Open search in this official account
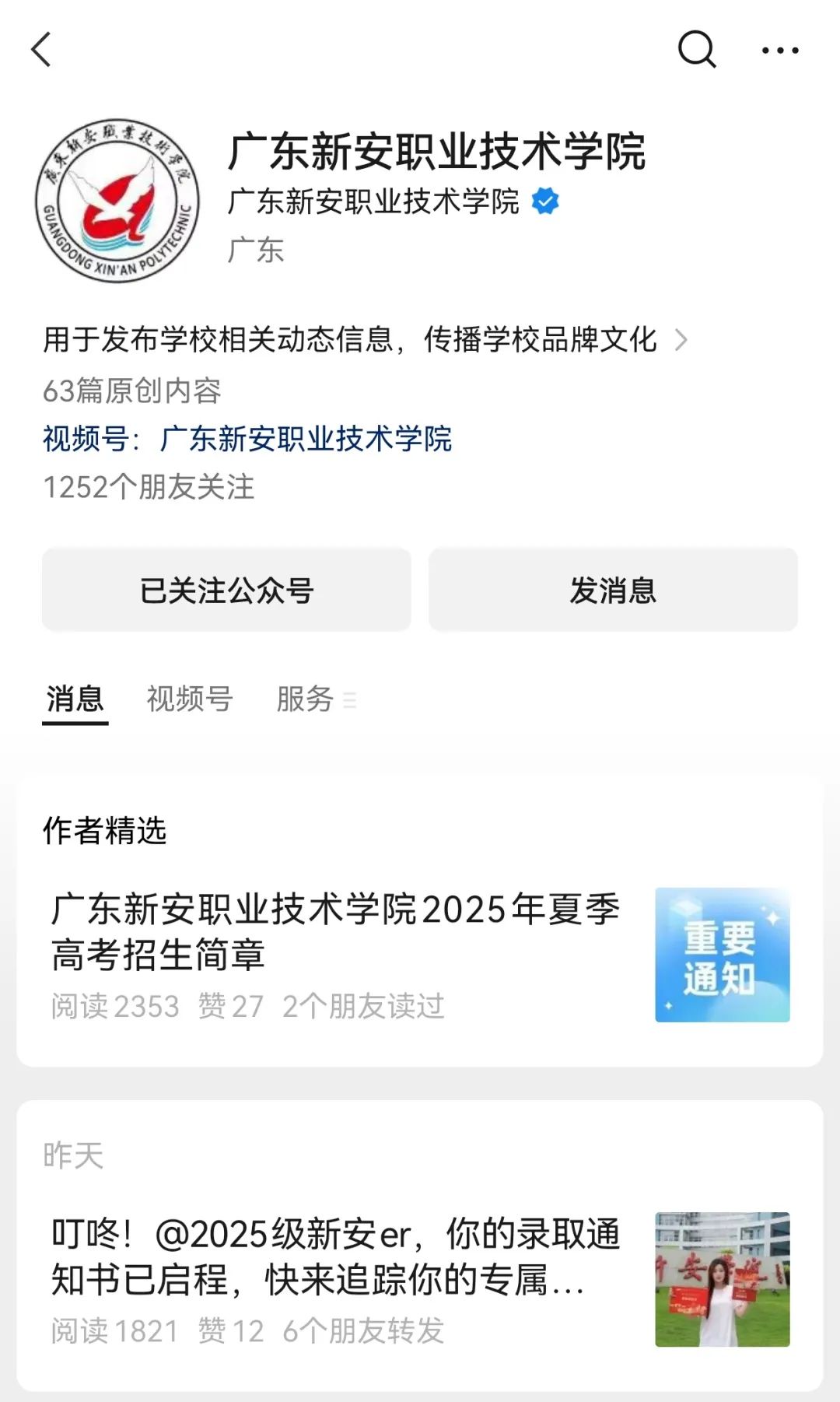Image resolution: width=840 pixels, height=1402 pixels. pyautogui.click(x=696, y=51)
